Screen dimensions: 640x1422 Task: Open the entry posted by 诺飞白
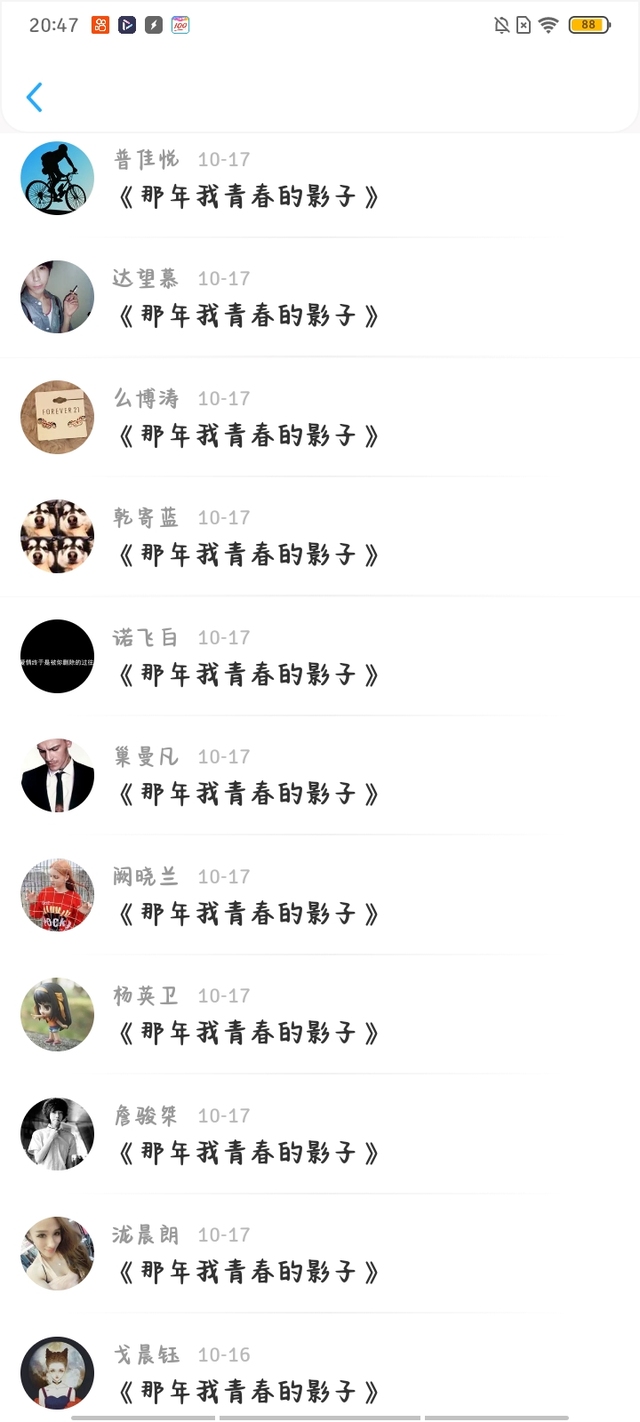(x=320, y=656)
